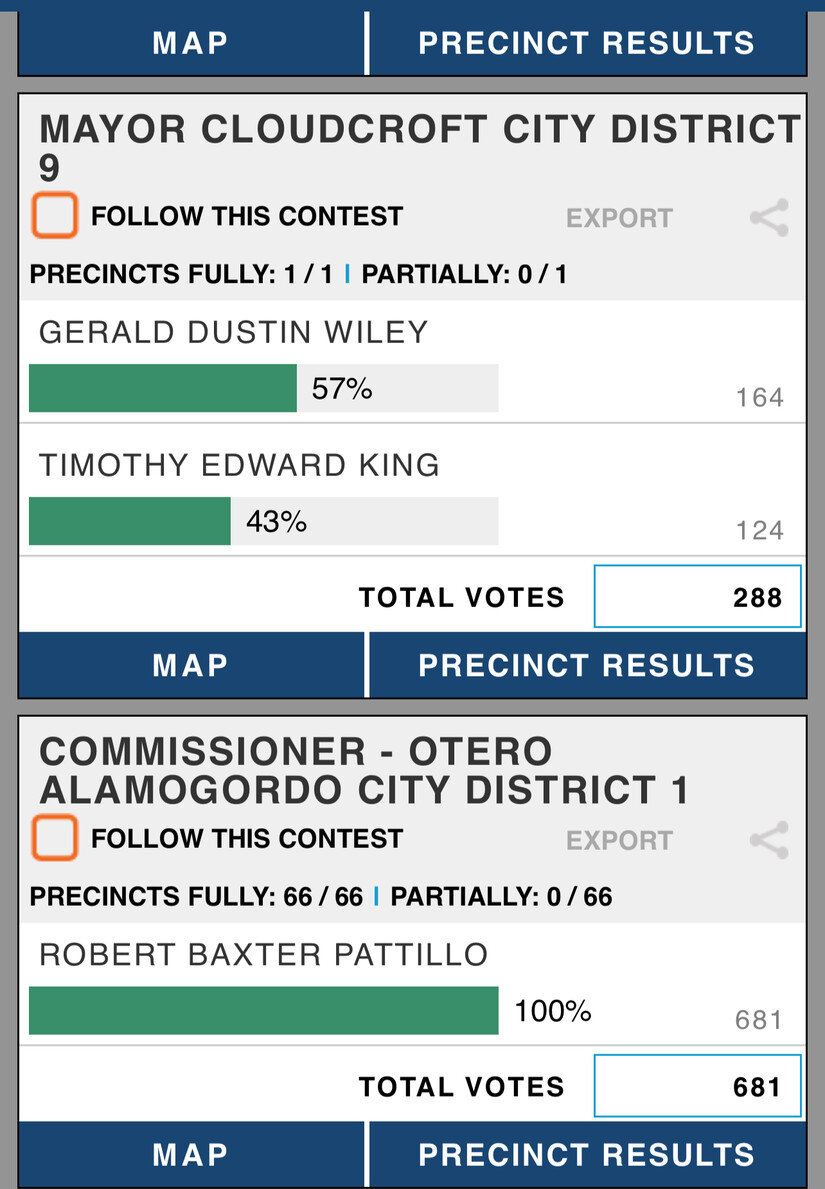View Precinct Results for Commissioner Otero contest
Screen dimensions: 825x1189
(x=587, y=1154)
